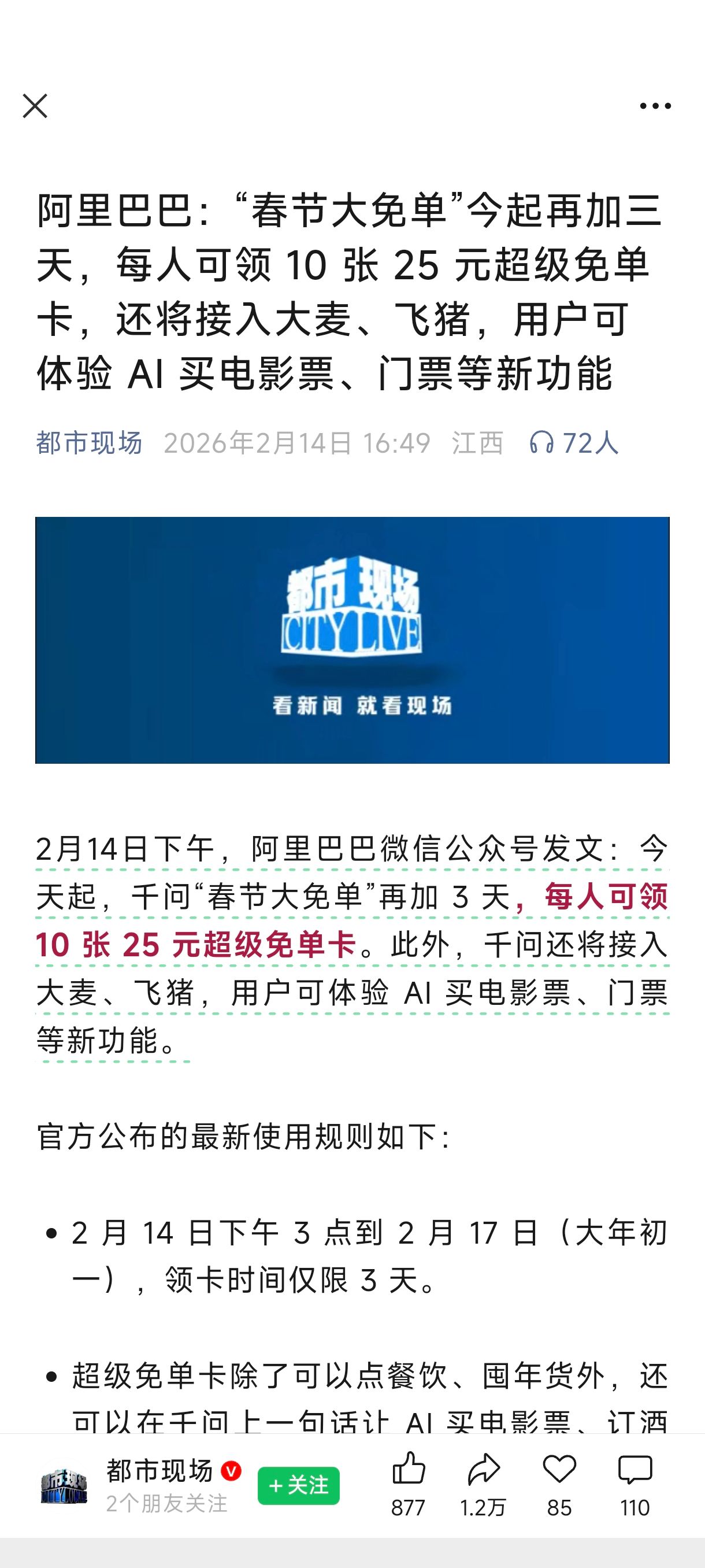Open the City Live banner image
705x1568 pixels.
point(352,639)
